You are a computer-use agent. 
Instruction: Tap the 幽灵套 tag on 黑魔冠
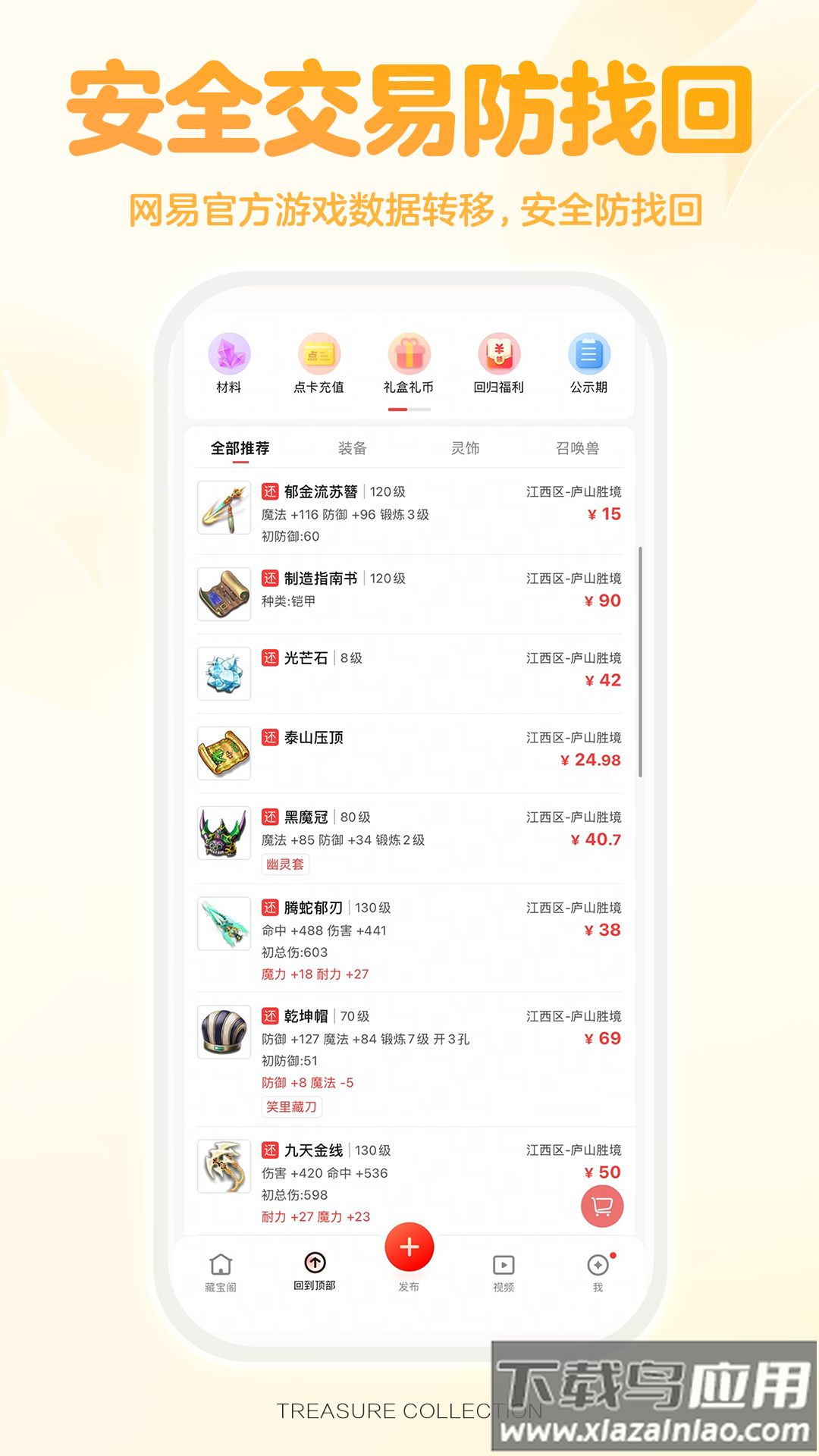pos(285,864)
